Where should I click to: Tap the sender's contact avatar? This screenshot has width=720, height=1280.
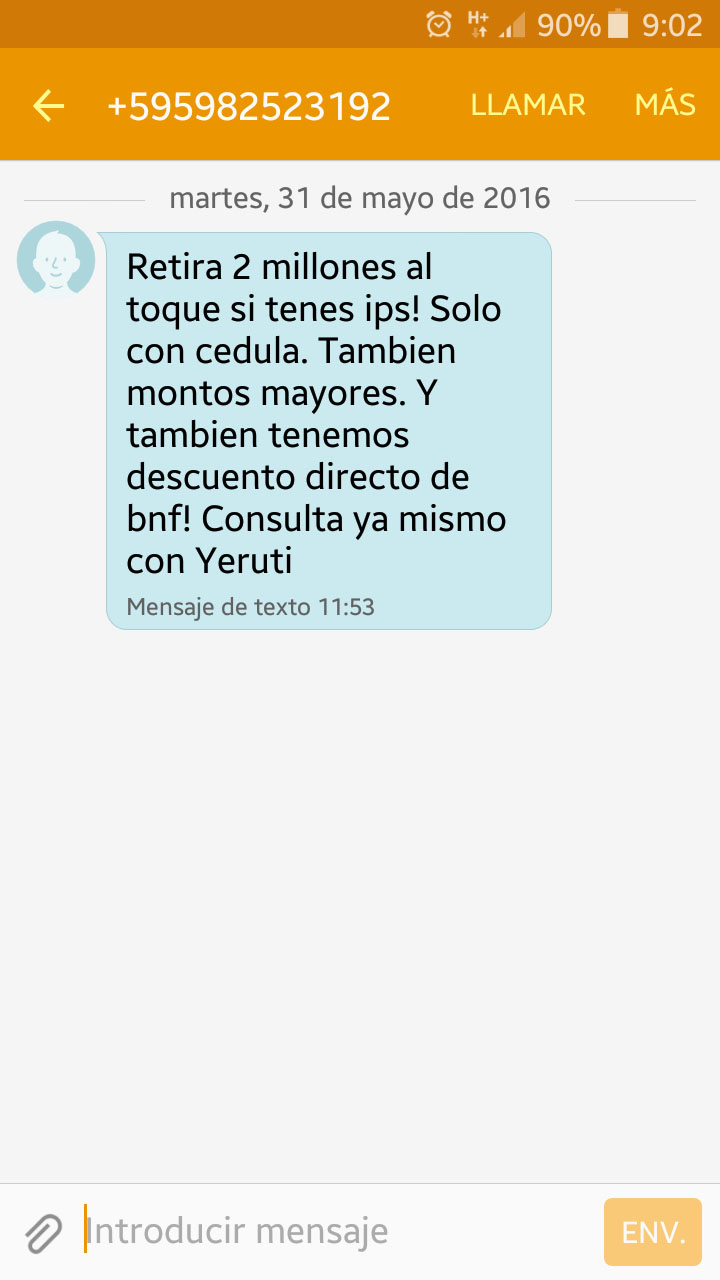tap(56, 260)
